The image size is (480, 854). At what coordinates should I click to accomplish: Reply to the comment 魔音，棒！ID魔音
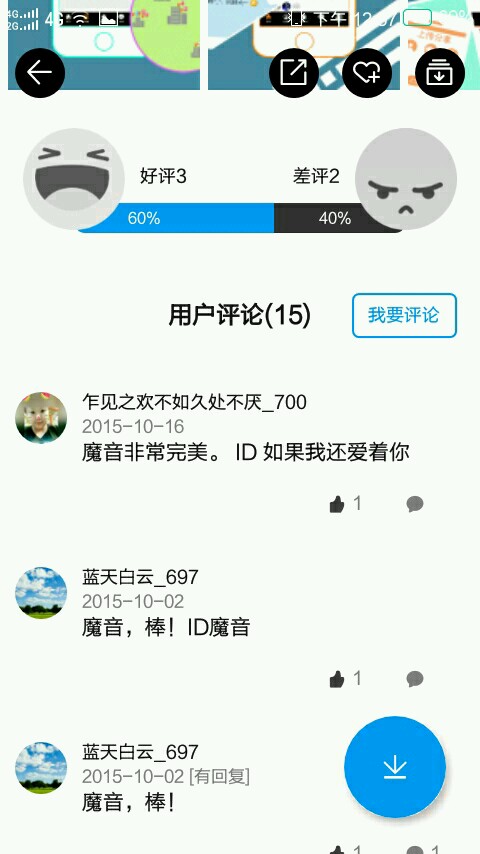pos(415,679)
